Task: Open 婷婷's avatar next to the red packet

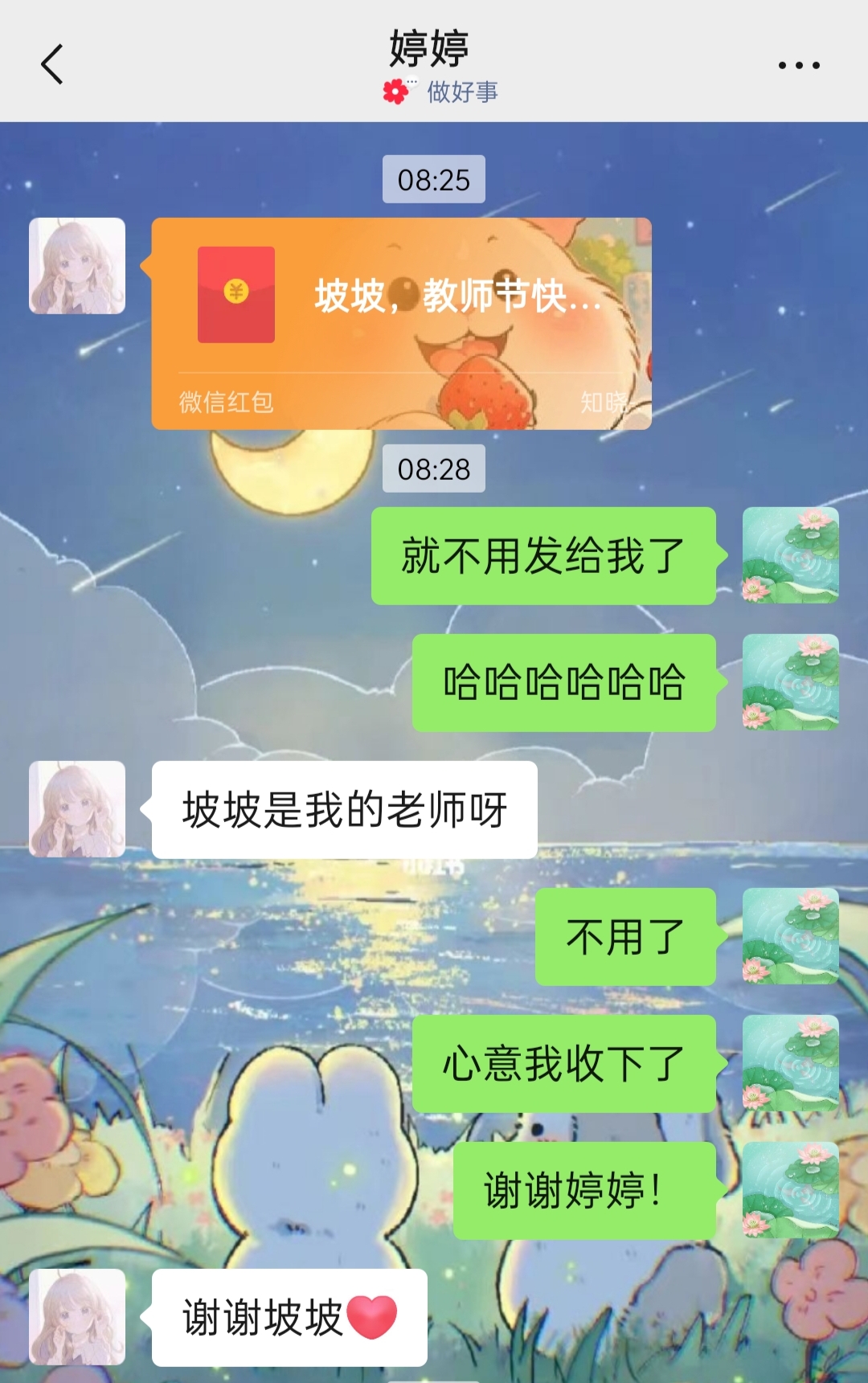Action: tap(77, 266)
